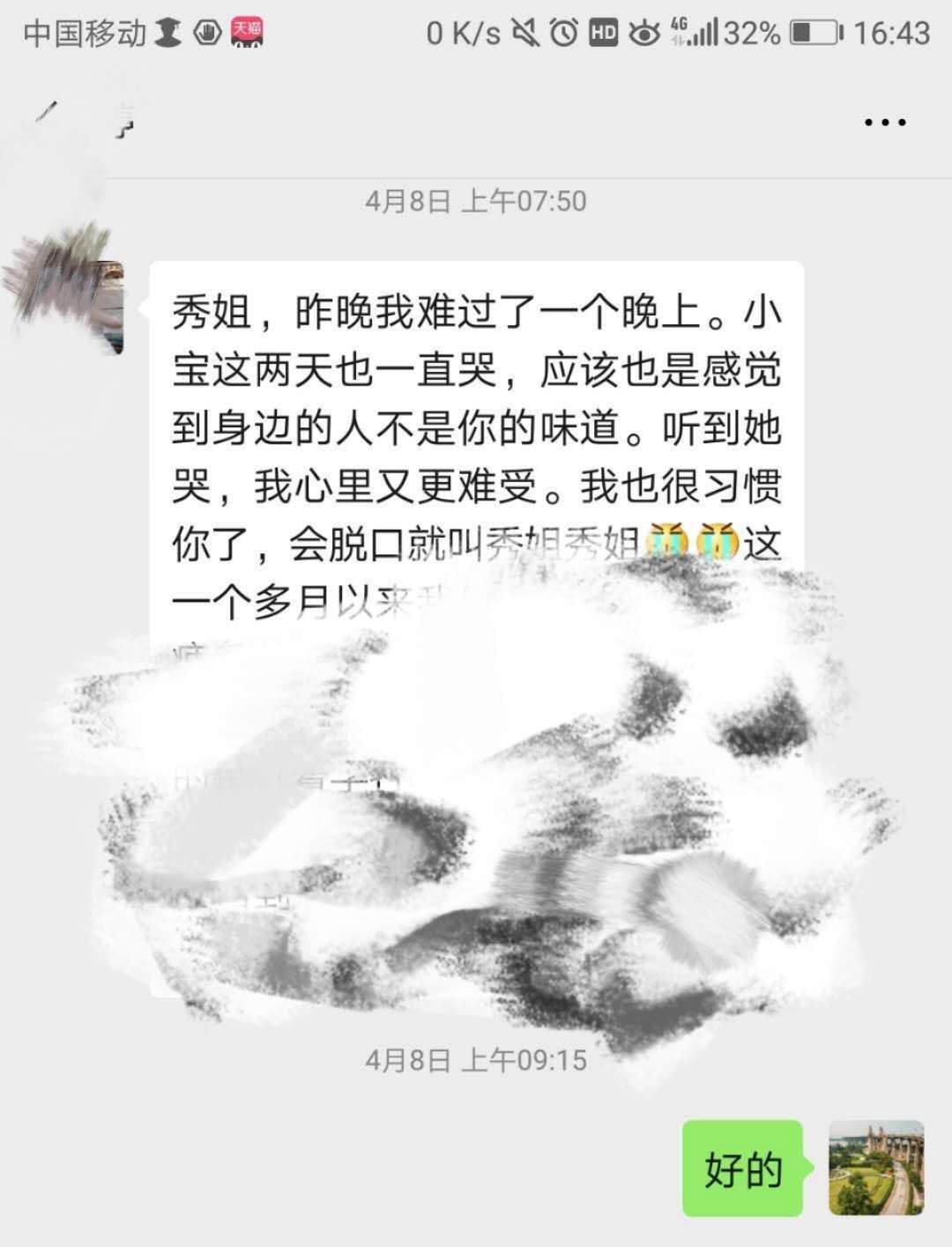Open the chat overflow menu

pyautogui.click(x=885, y=122)
